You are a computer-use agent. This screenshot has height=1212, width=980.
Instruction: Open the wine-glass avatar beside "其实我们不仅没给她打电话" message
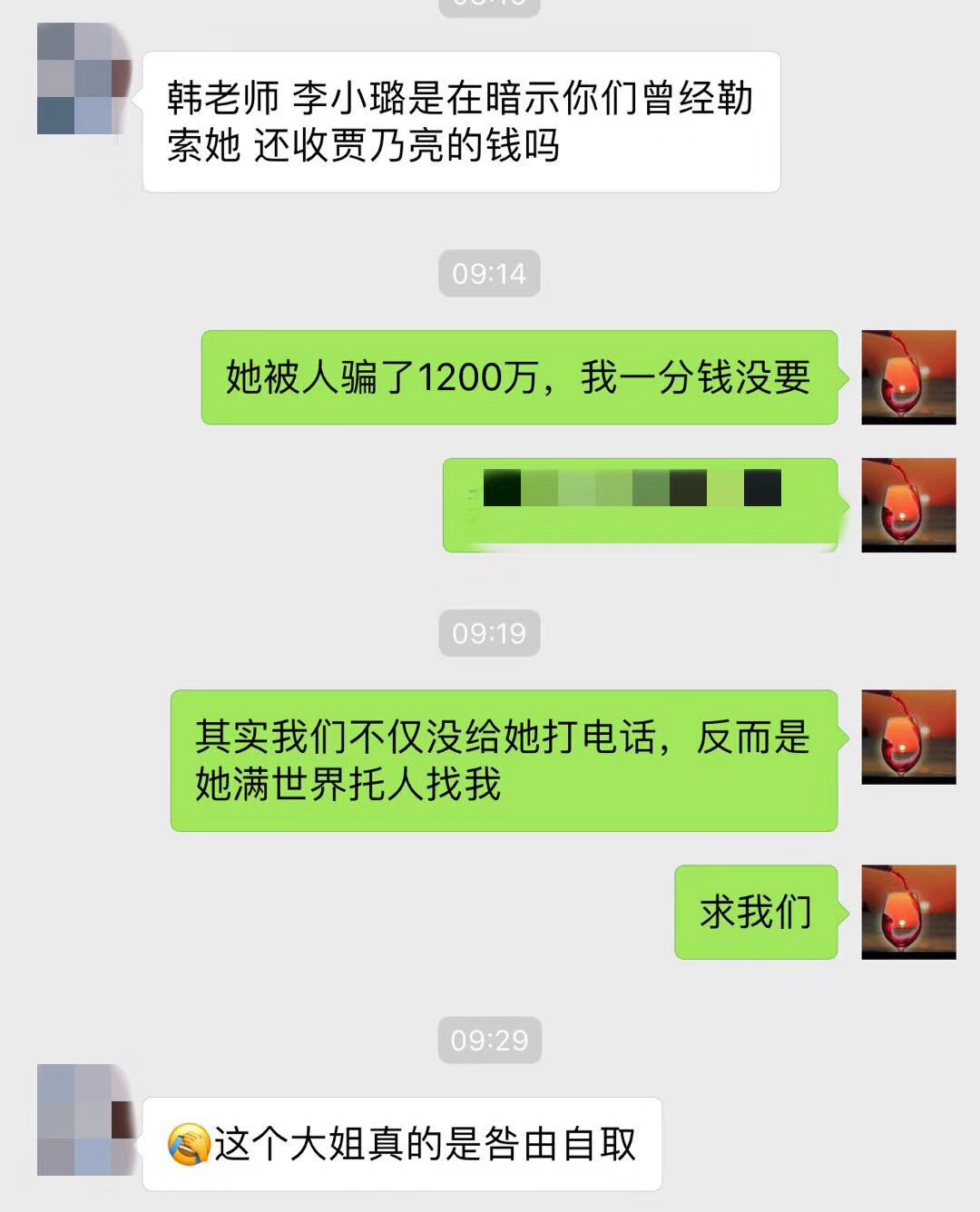coord(908,737)
